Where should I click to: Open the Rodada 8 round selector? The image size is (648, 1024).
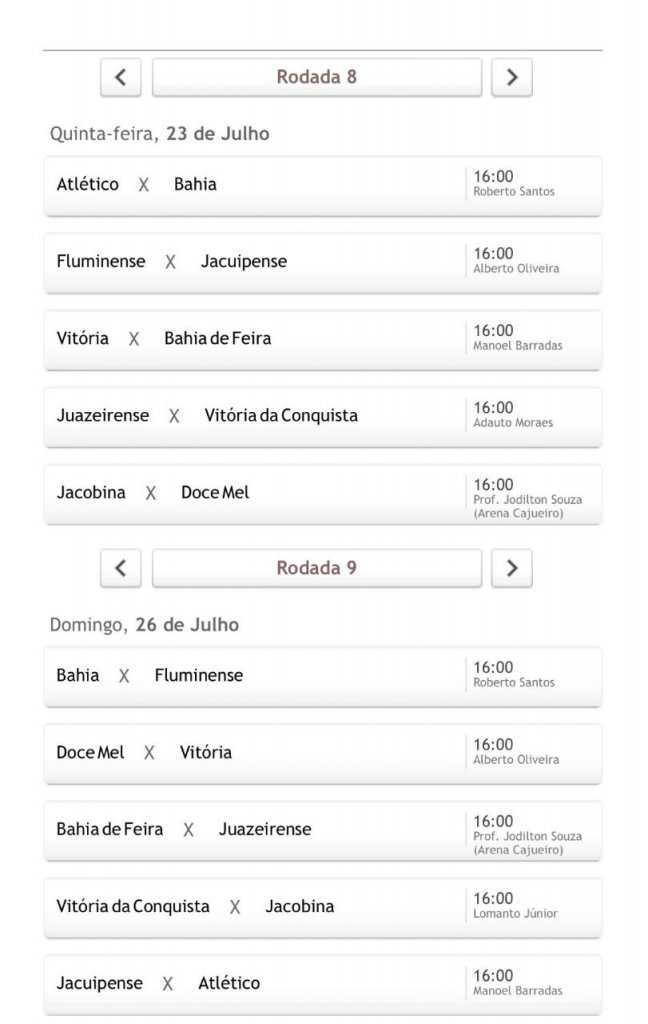[316, 77]
